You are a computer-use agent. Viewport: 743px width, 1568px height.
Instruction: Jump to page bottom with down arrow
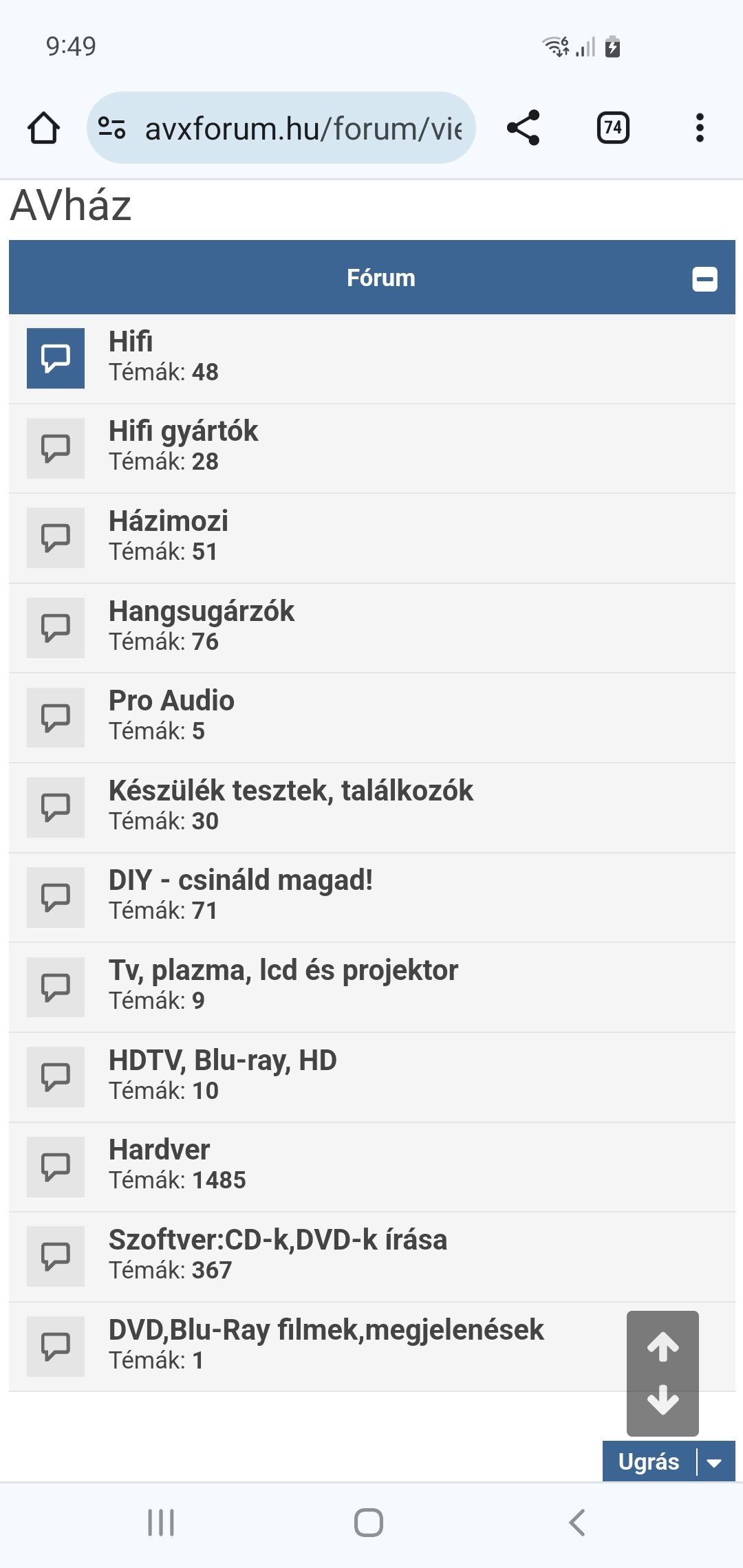point(663,1400)
